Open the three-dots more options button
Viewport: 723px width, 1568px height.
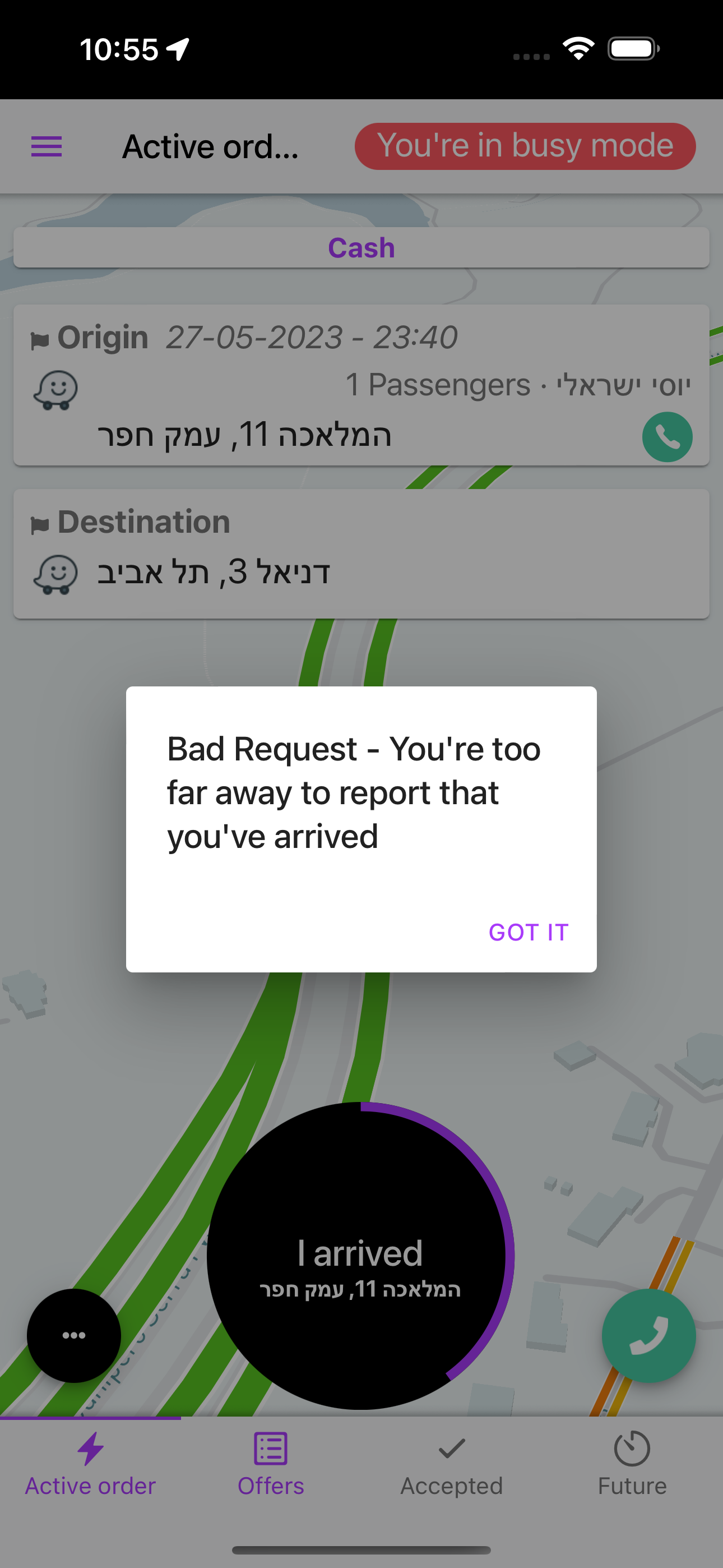point(73,1335)
